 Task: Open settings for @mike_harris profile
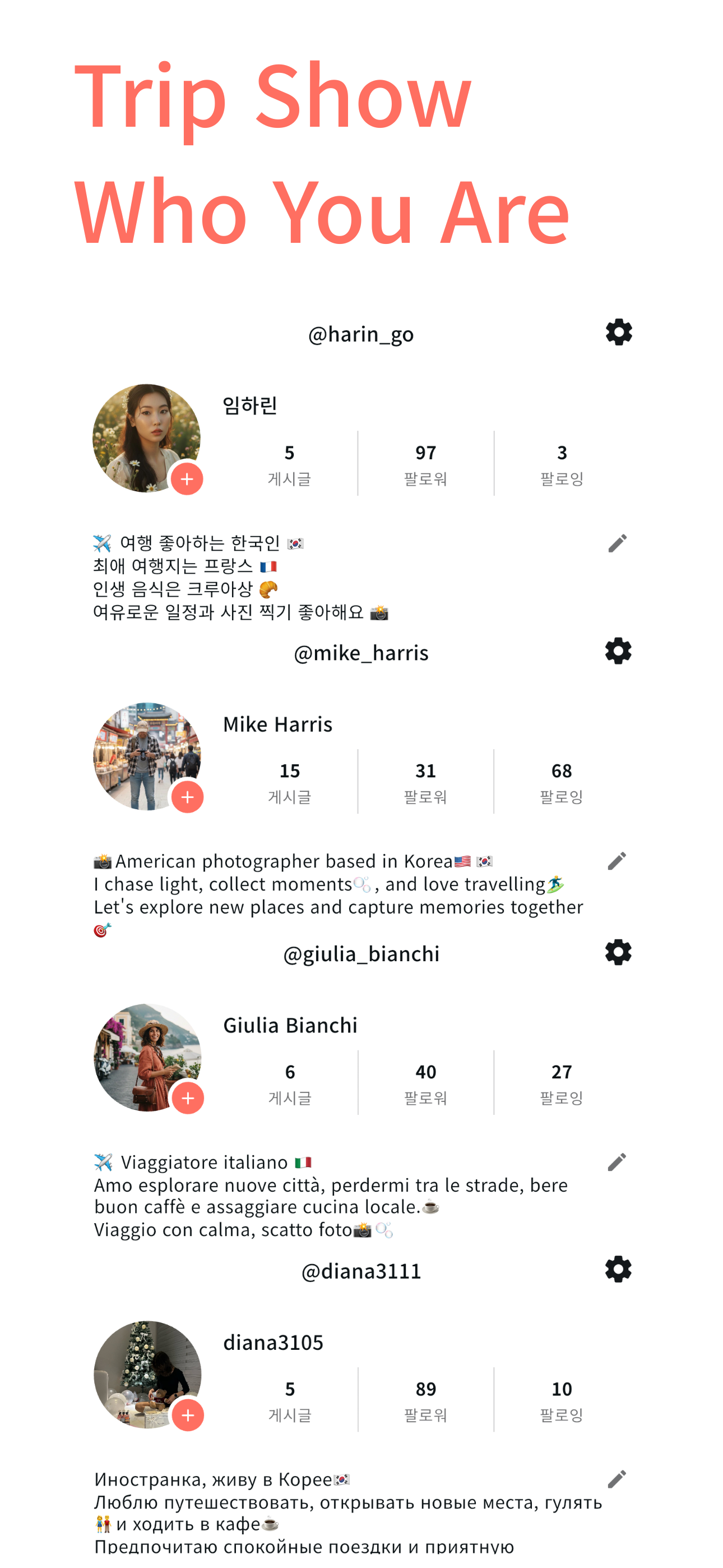(x=618, y=651)
